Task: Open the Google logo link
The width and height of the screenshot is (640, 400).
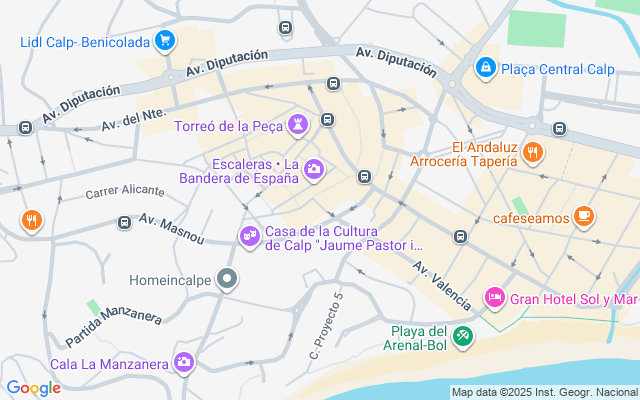Action: point(33,388)
